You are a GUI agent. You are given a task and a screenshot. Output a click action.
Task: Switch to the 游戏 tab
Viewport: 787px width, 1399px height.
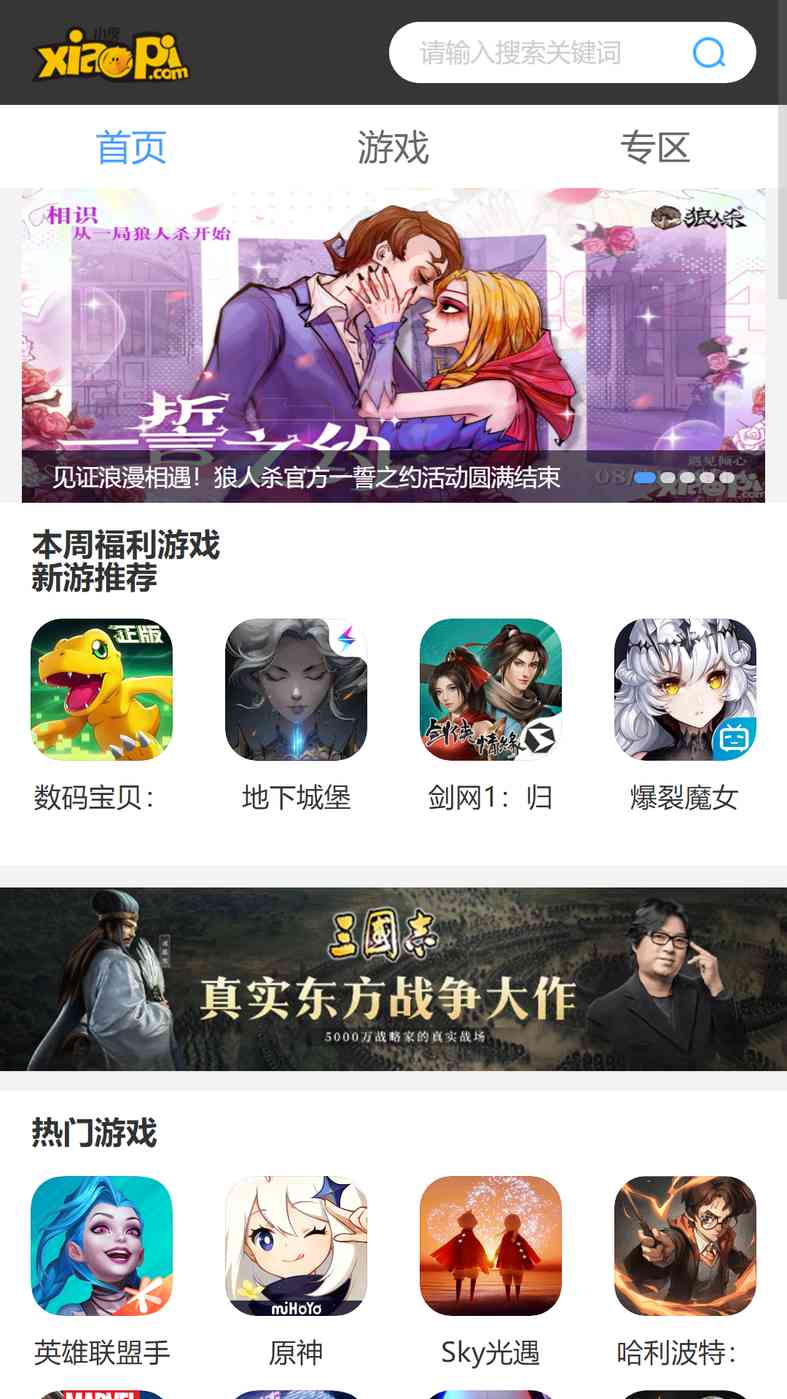pos(393,147)
